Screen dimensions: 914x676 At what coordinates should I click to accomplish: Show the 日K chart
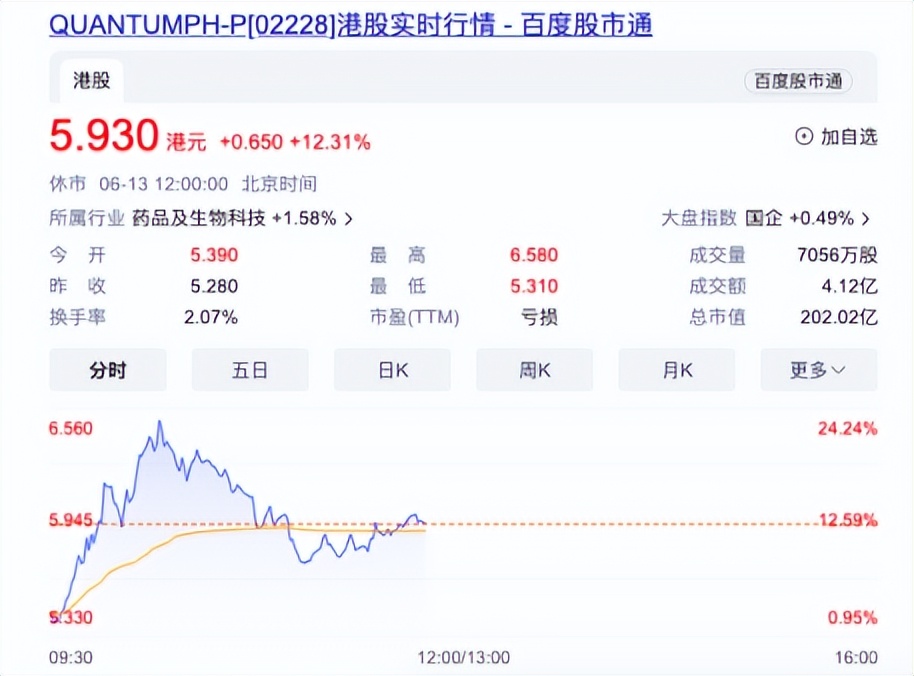coord(392,370)
